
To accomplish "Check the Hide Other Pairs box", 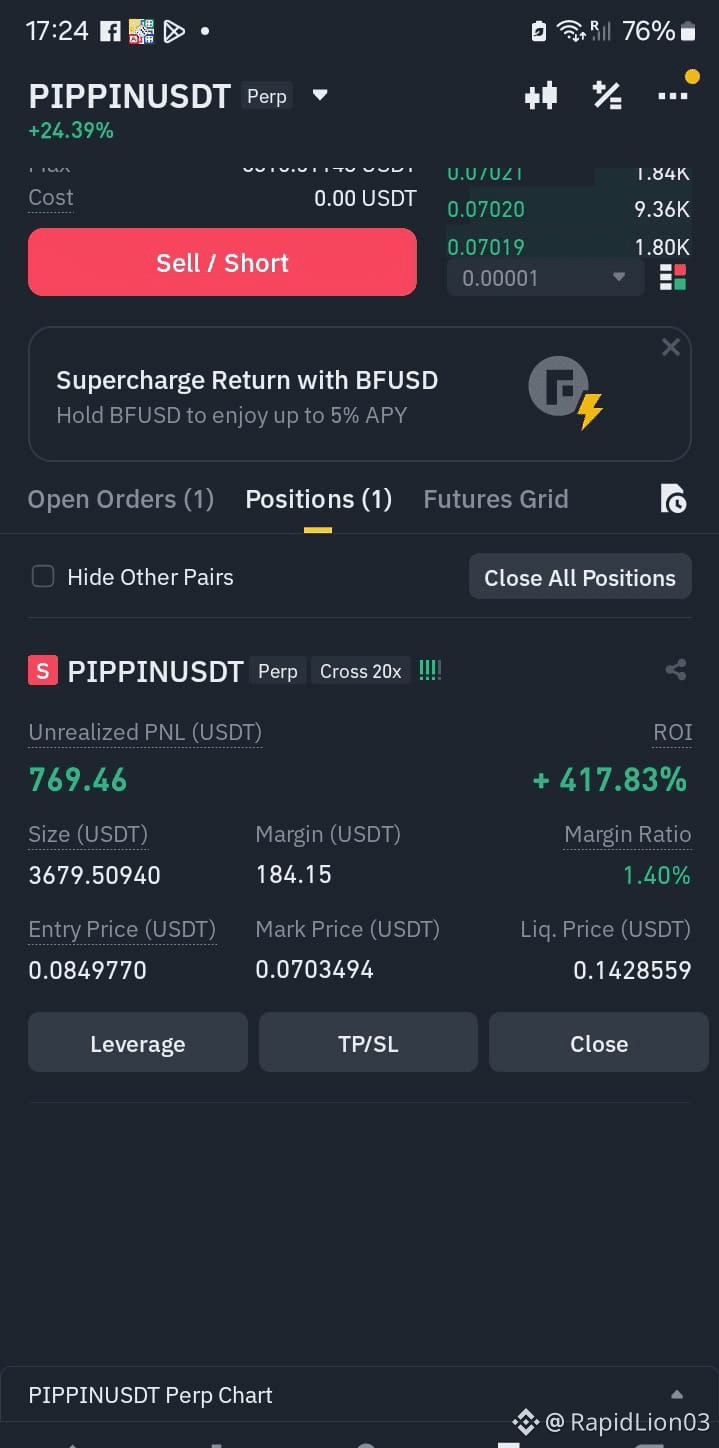I will 43,576.
